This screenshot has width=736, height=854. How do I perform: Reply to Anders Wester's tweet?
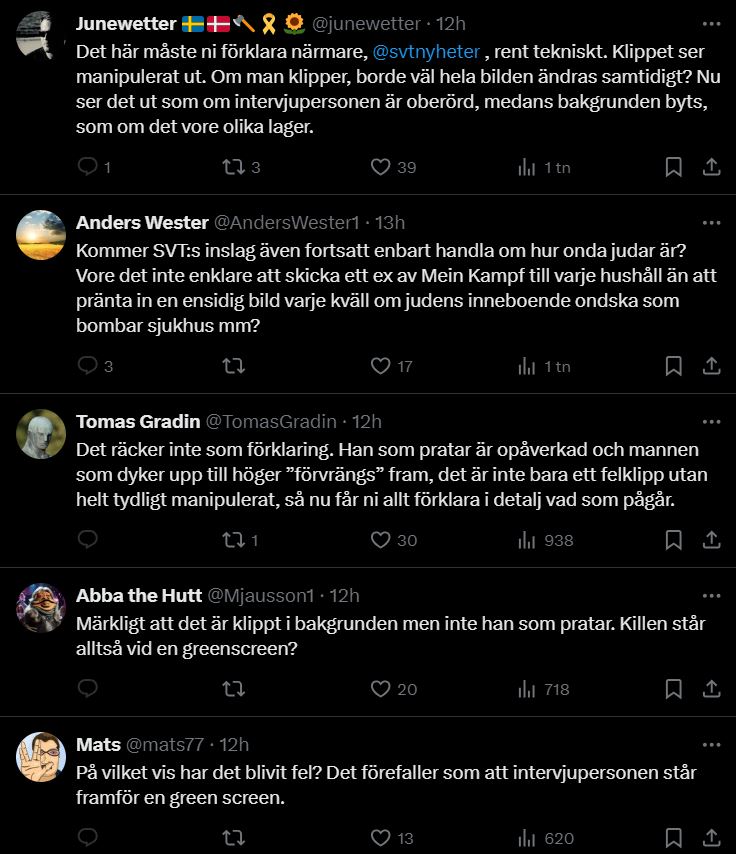tap(88, 366)
